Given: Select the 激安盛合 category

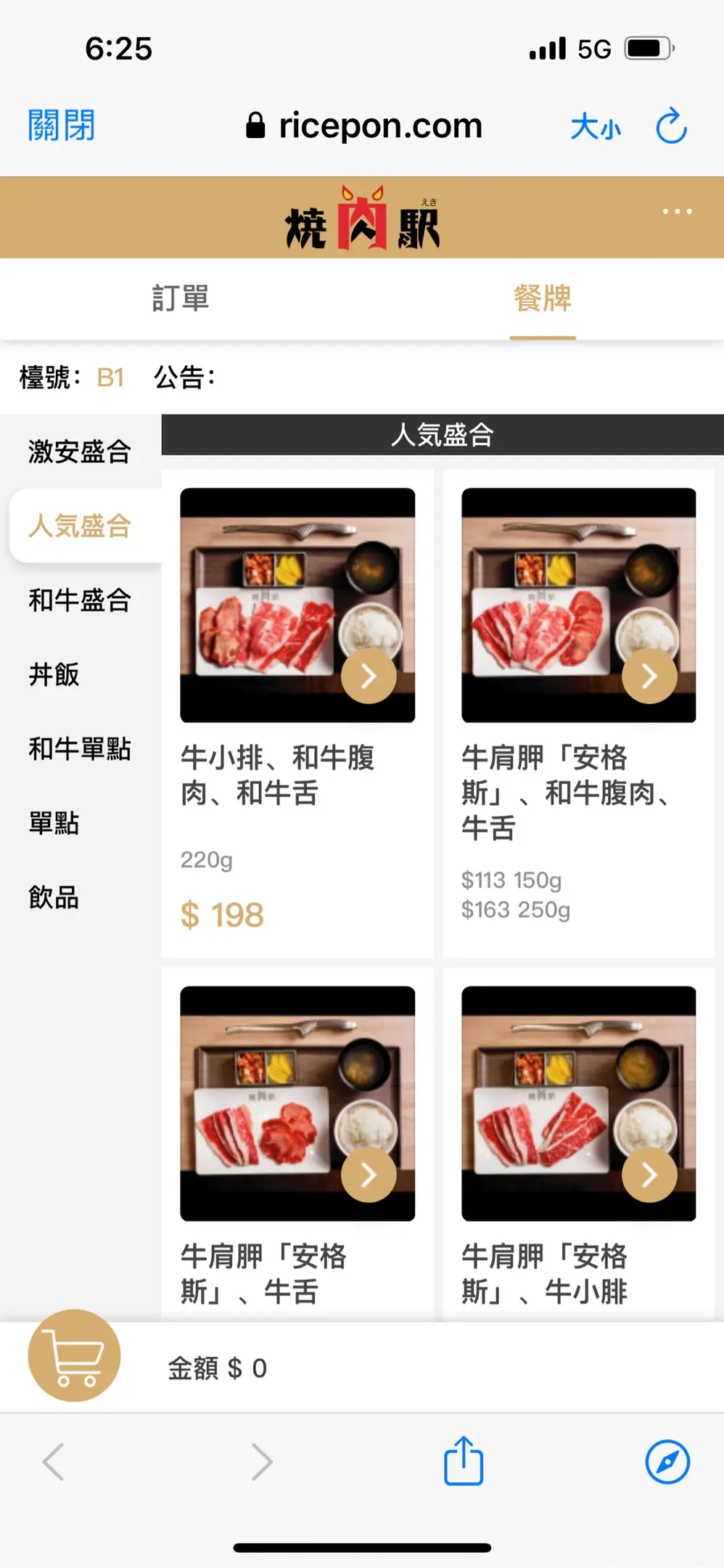Looking at the screenshot, I should click(x=80, y=452).
